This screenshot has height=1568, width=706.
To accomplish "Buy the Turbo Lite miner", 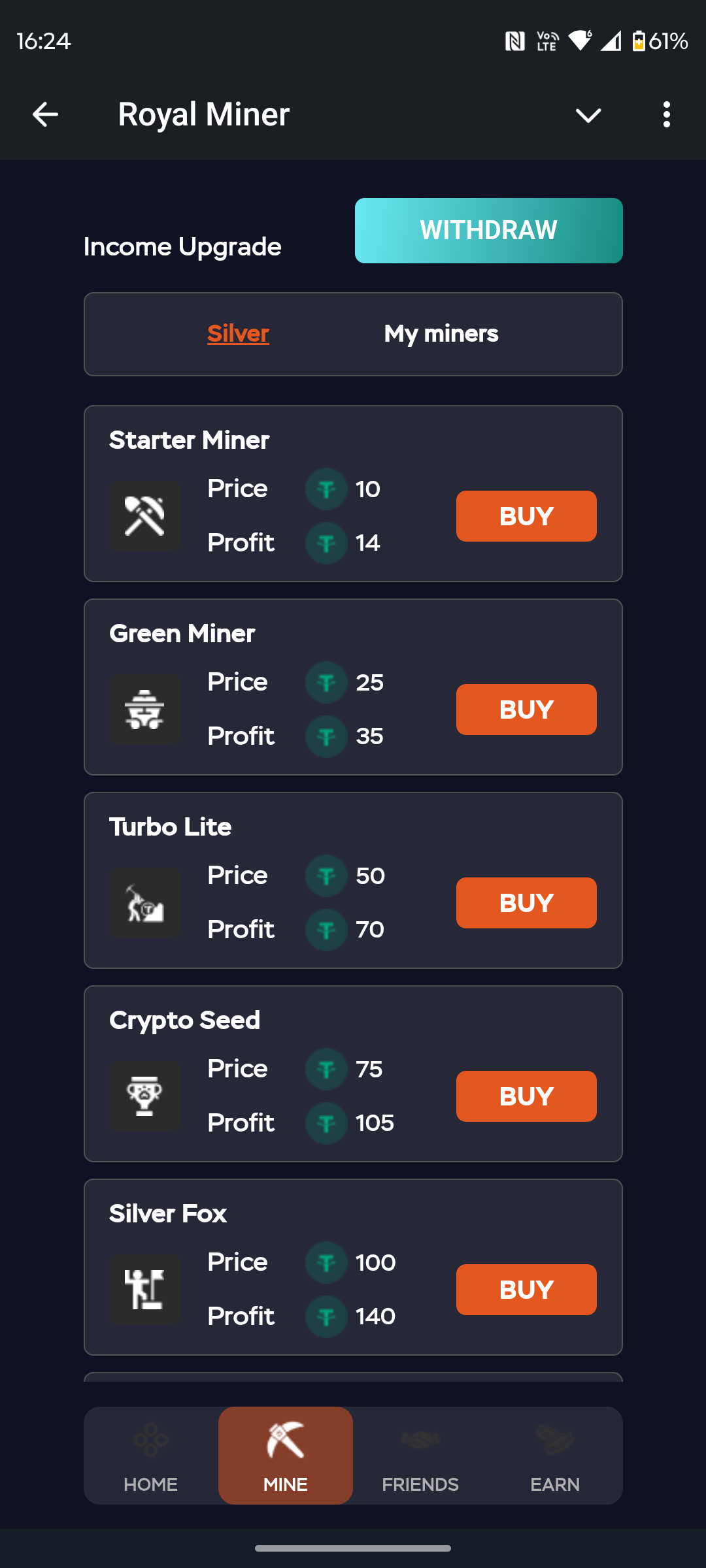I will pos(526,903).
